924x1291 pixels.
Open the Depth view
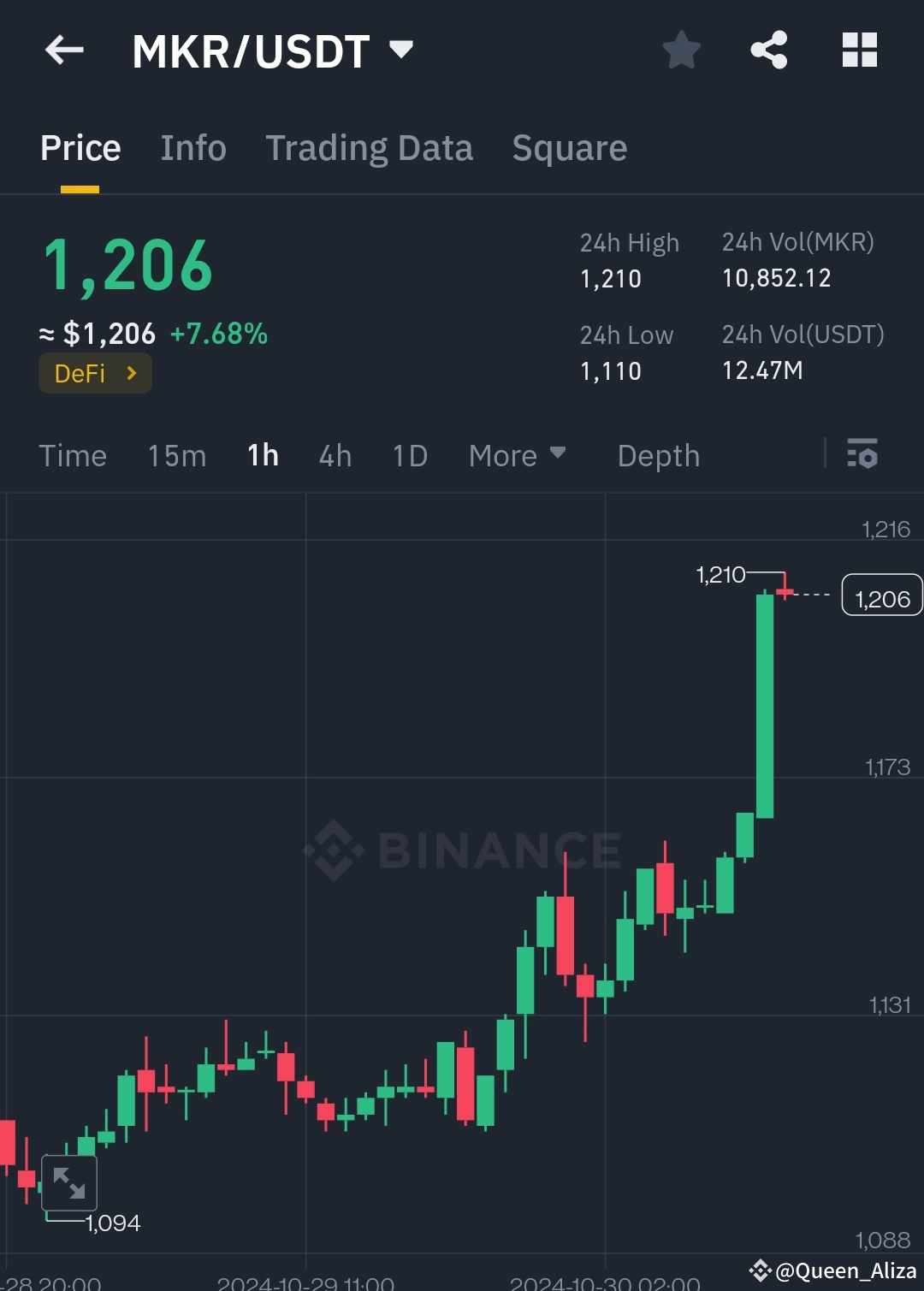click(x=658, y=455)
